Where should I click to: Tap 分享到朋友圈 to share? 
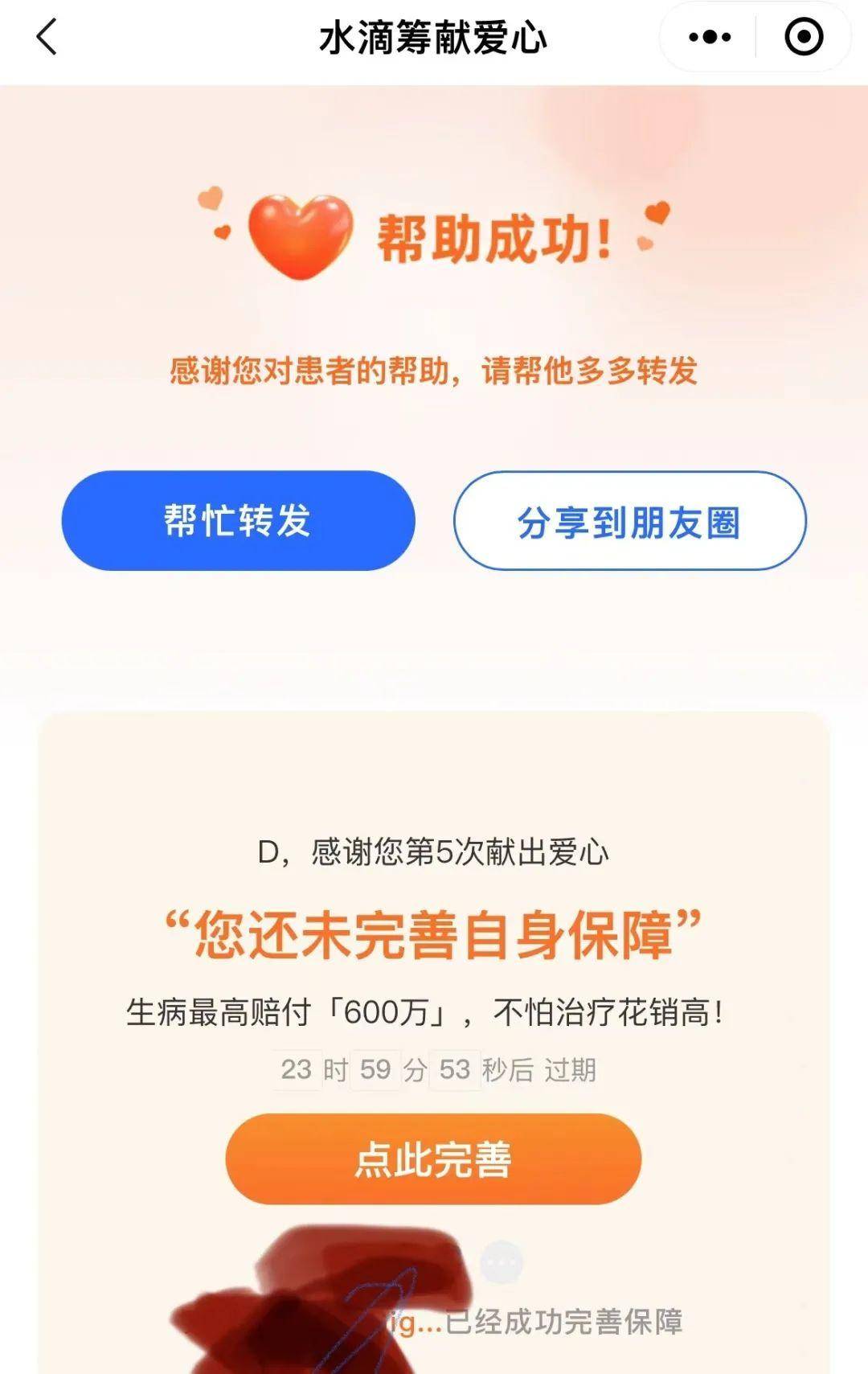(631, 520)
